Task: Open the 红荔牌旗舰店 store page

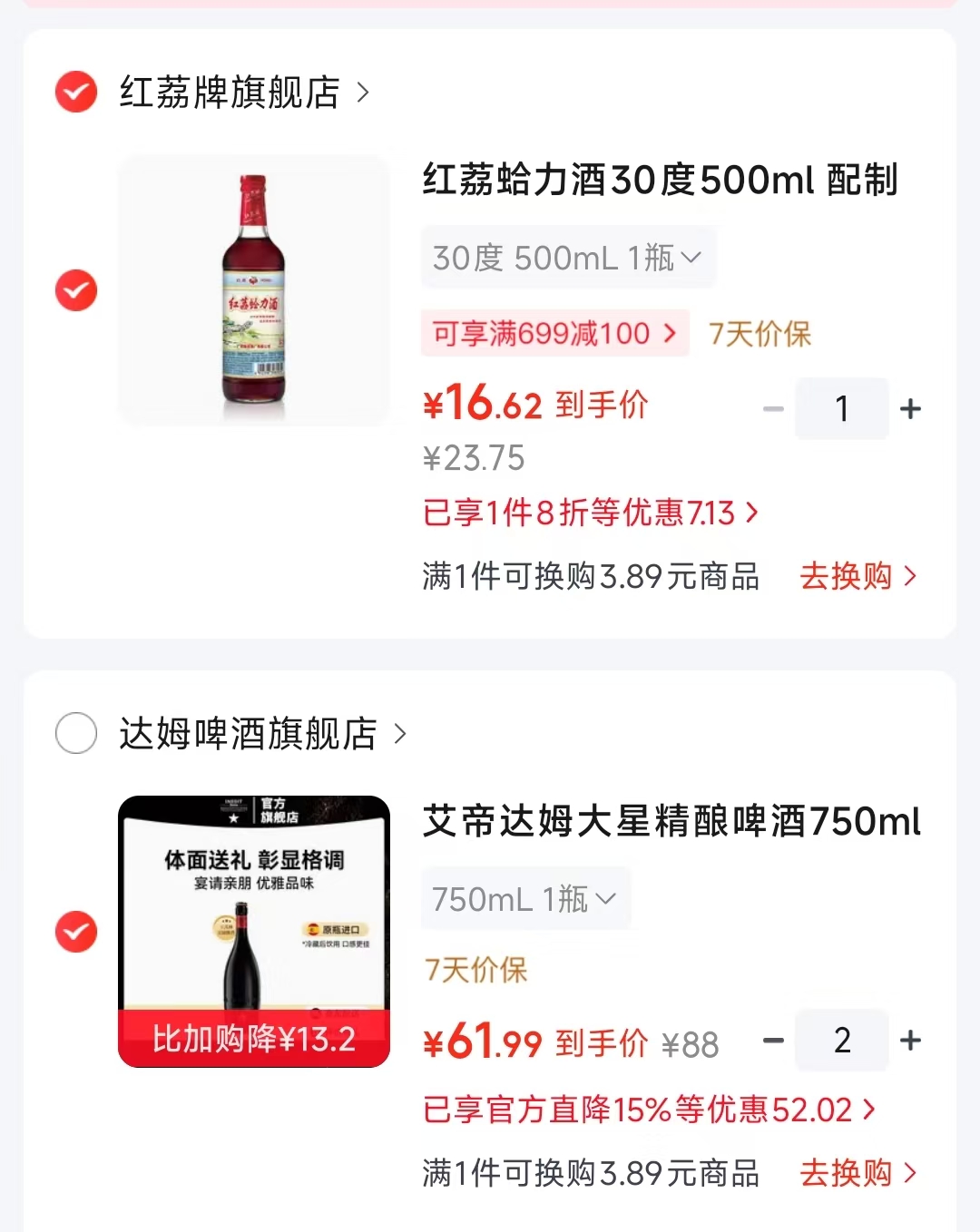Action: pos(245,93)
